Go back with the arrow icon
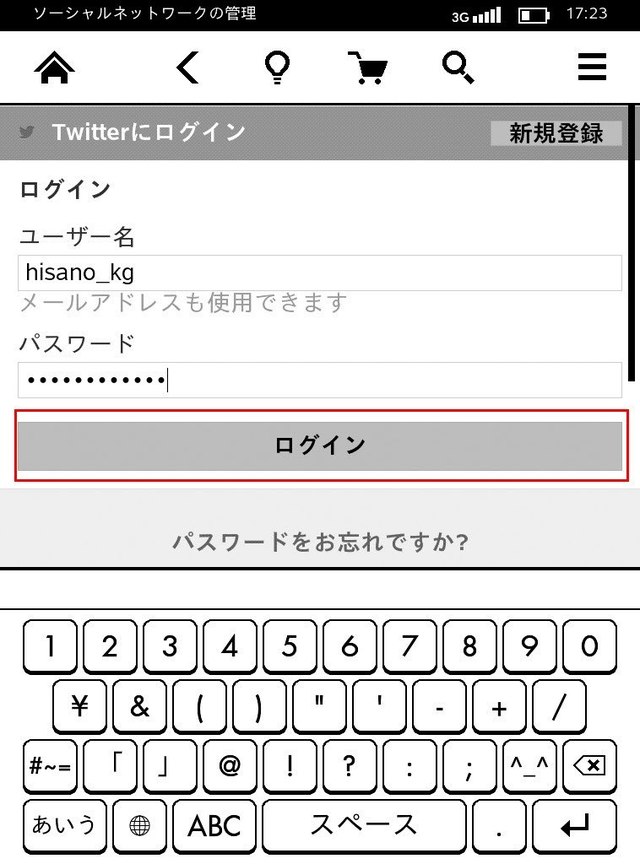 click(187, 67)
